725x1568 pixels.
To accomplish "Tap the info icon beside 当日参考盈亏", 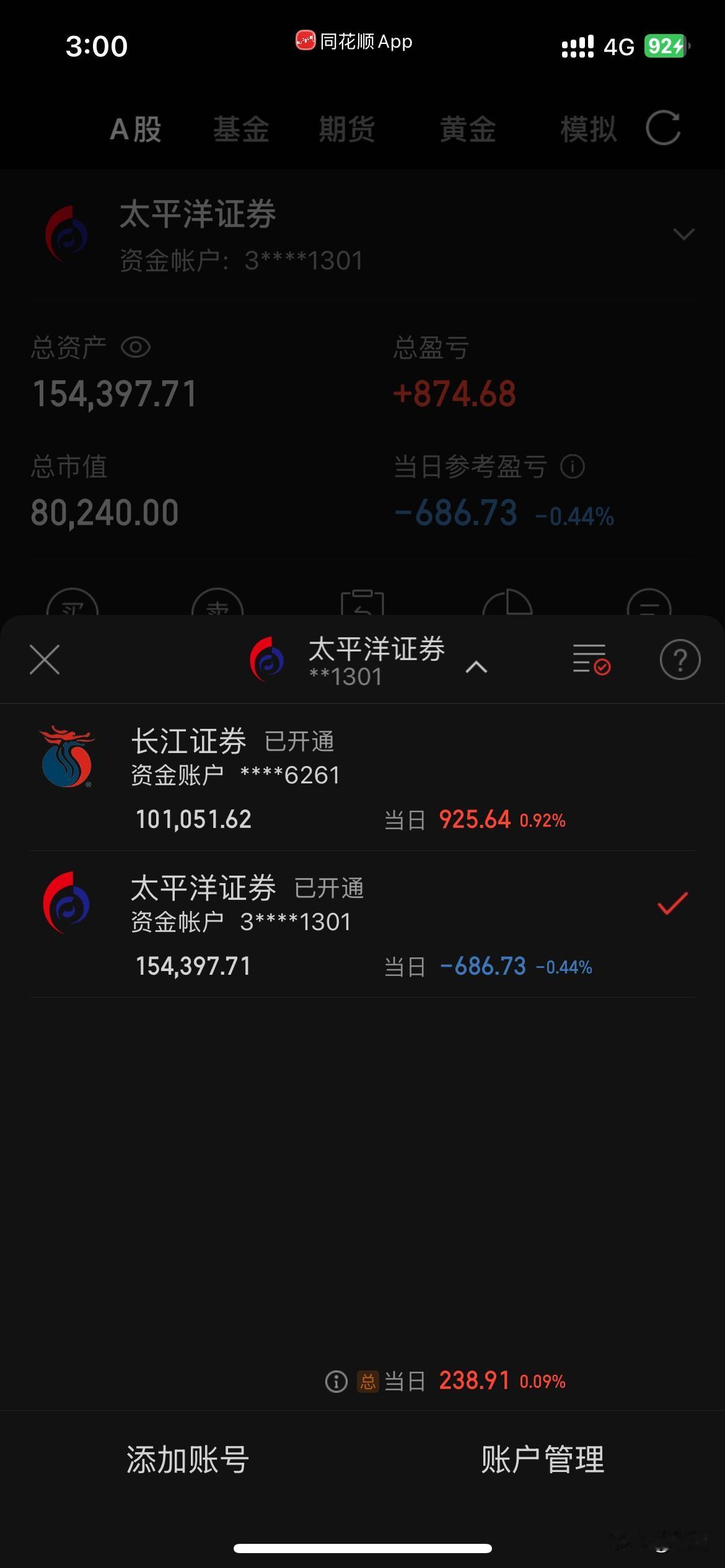I will [571, 468].
